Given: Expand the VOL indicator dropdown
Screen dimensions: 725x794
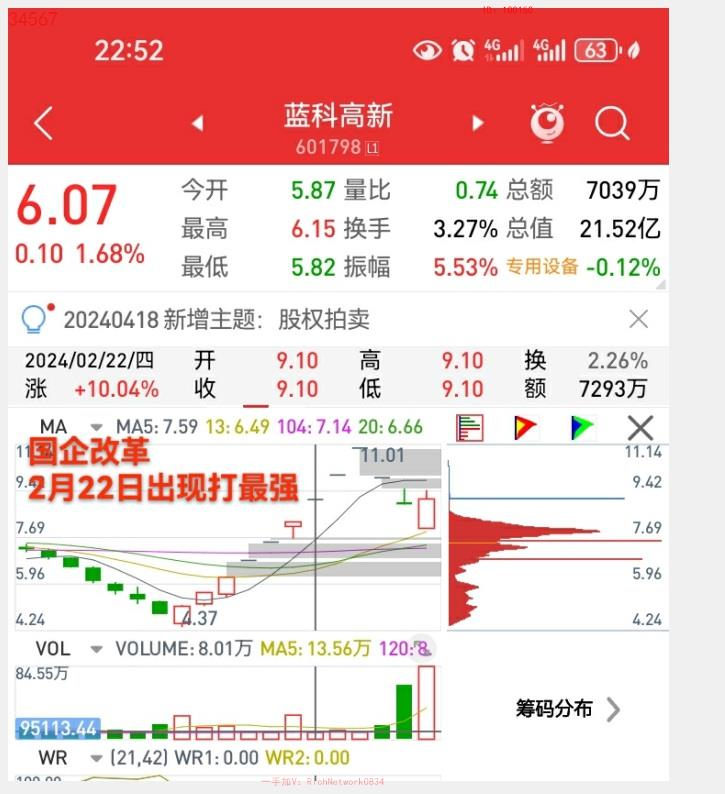Looking at the screenshot, I should click(96, 649).
